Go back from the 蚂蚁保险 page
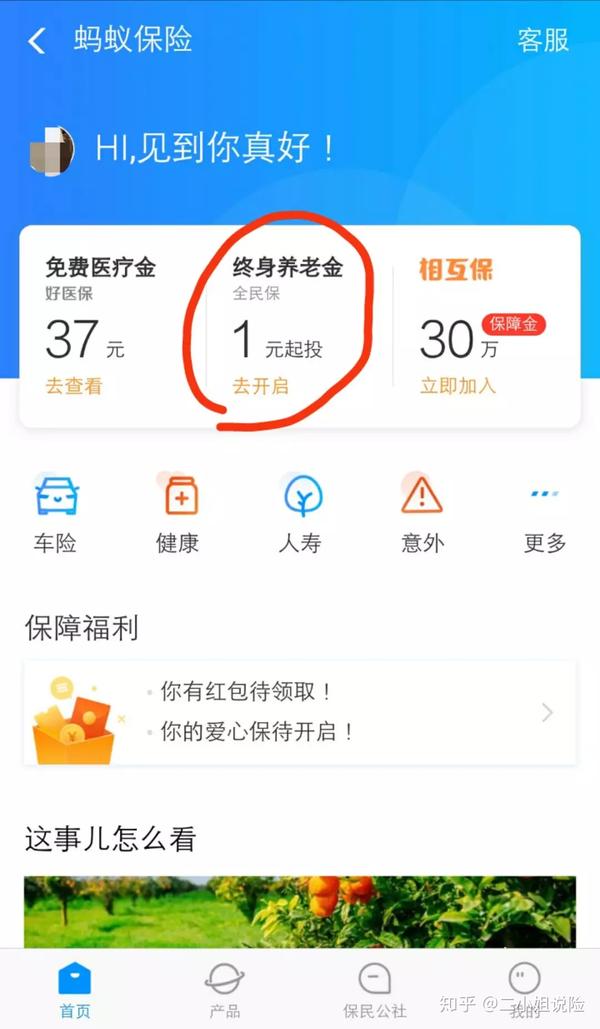The height and width of the screenshot is (1029, 600). pyautogui.click(x=37, y=41)
